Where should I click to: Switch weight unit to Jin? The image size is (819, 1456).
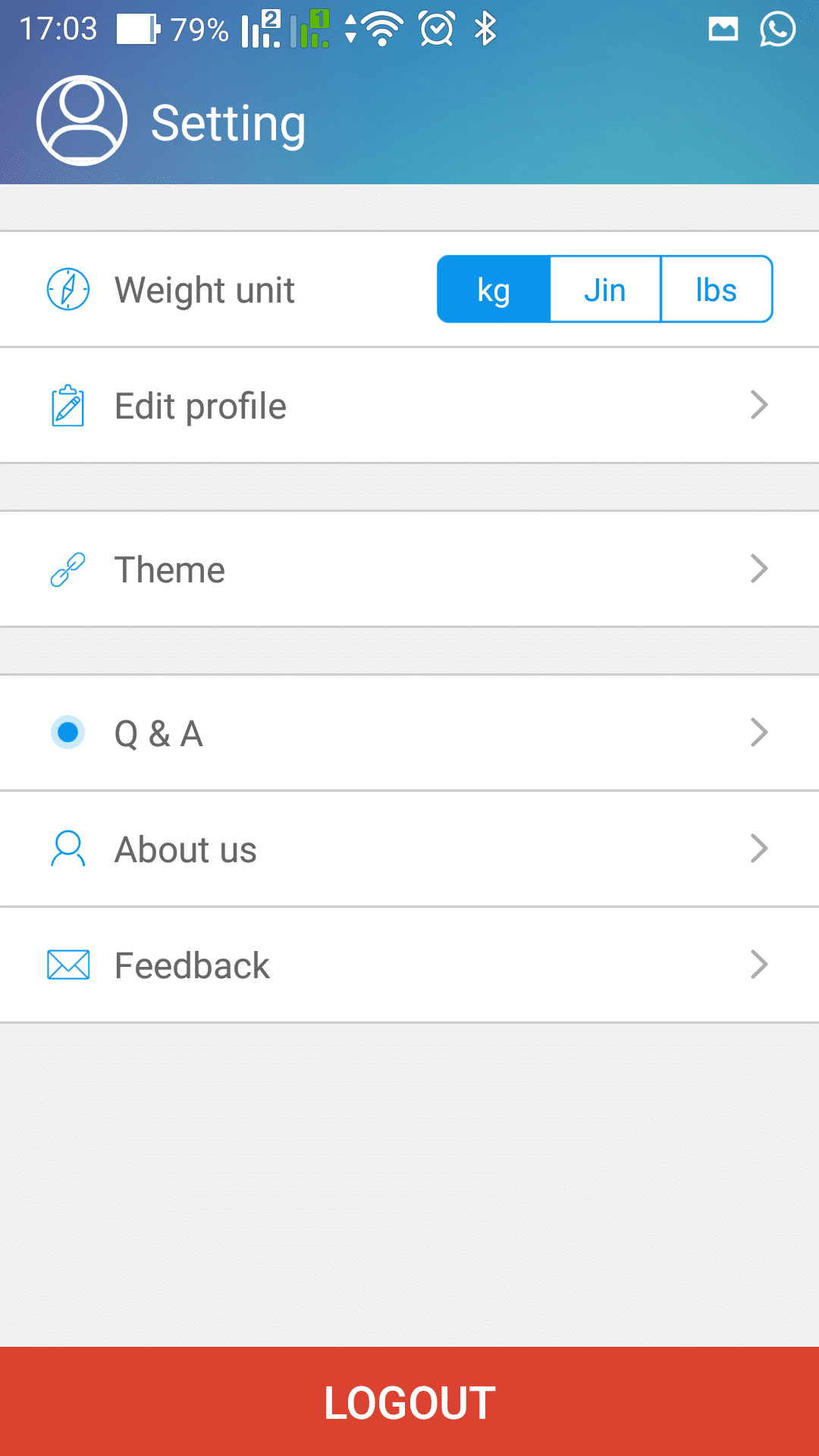[x=605, y=290]
